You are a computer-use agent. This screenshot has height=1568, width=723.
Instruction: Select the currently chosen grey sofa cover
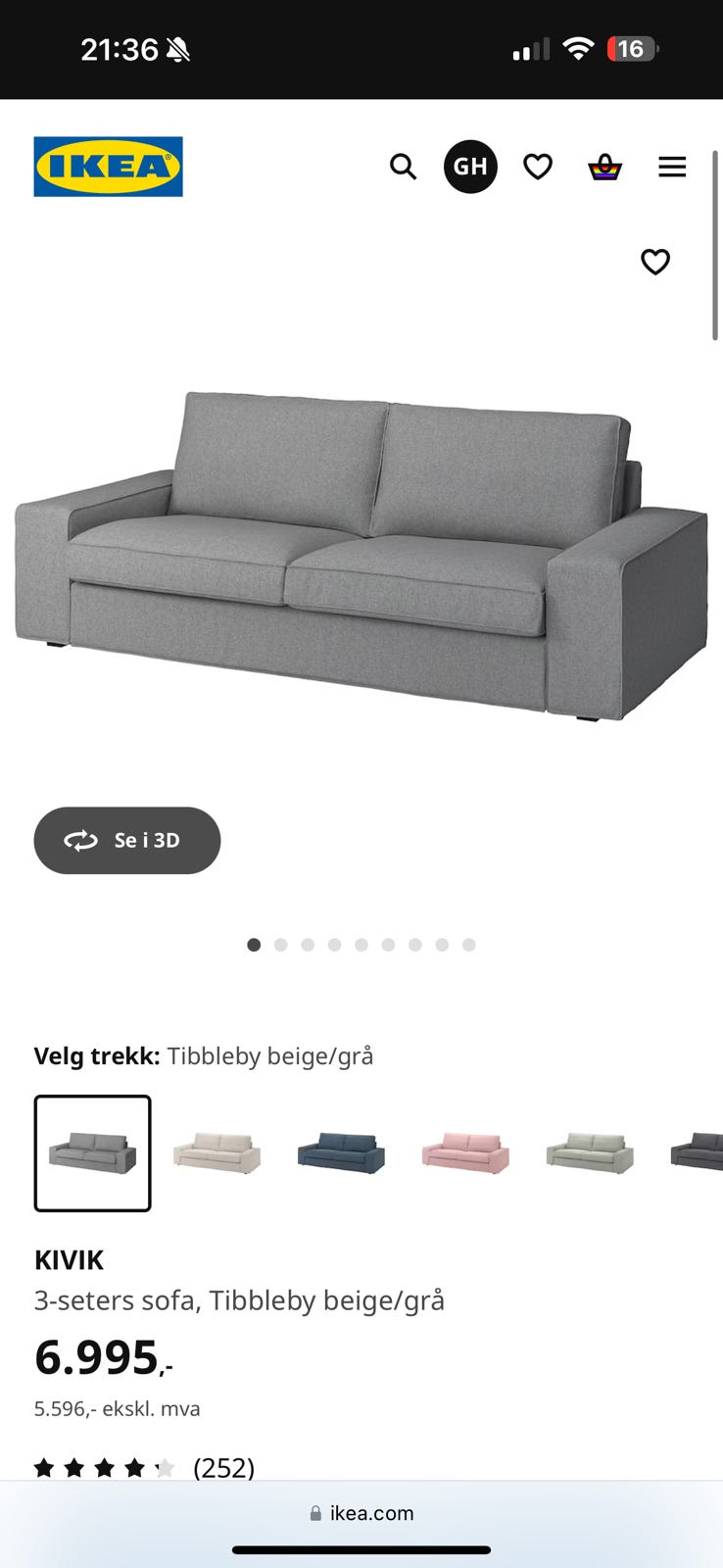(x=93, y=1152)
